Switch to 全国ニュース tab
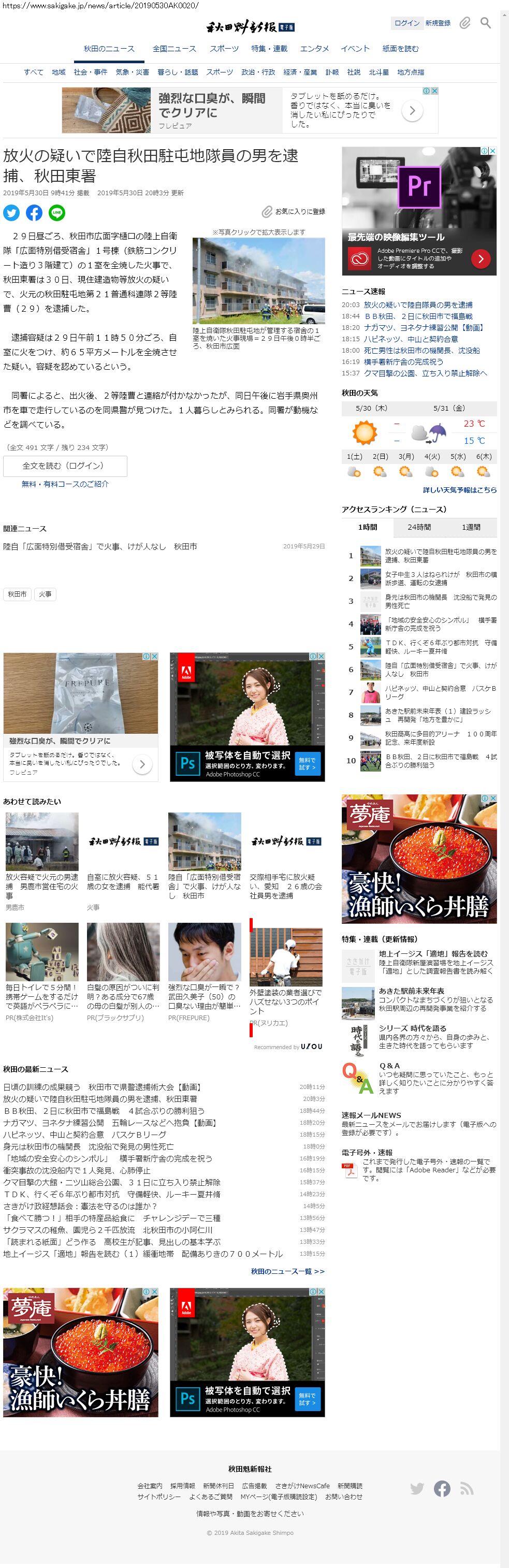The width and height of the screenshot is (509, 1568). click(174, 49)
